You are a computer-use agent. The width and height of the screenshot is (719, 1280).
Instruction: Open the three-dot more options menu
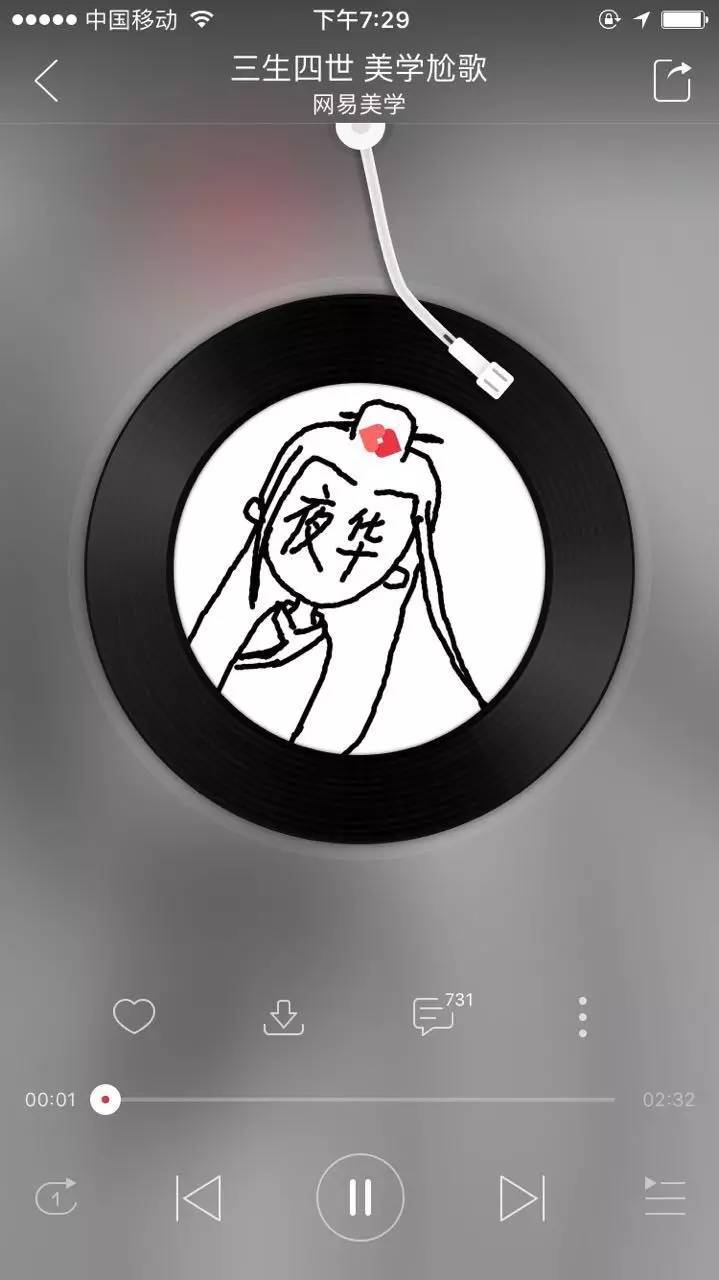[582, 1017]
